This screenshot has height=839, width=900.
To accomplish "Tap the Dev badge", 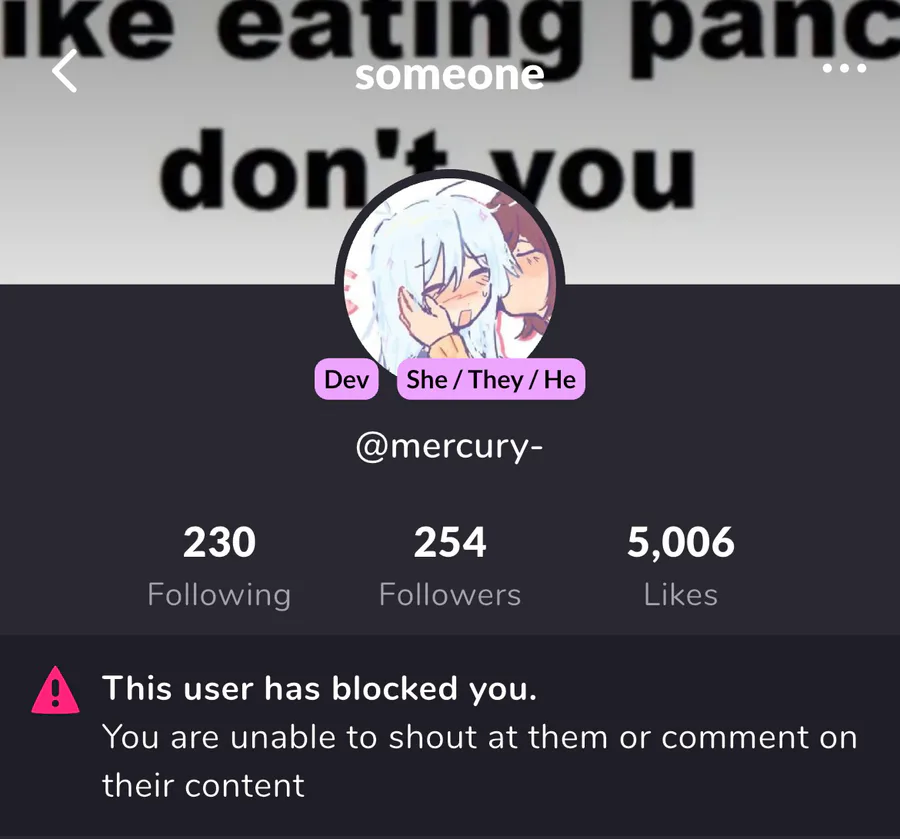I will 346,380.
